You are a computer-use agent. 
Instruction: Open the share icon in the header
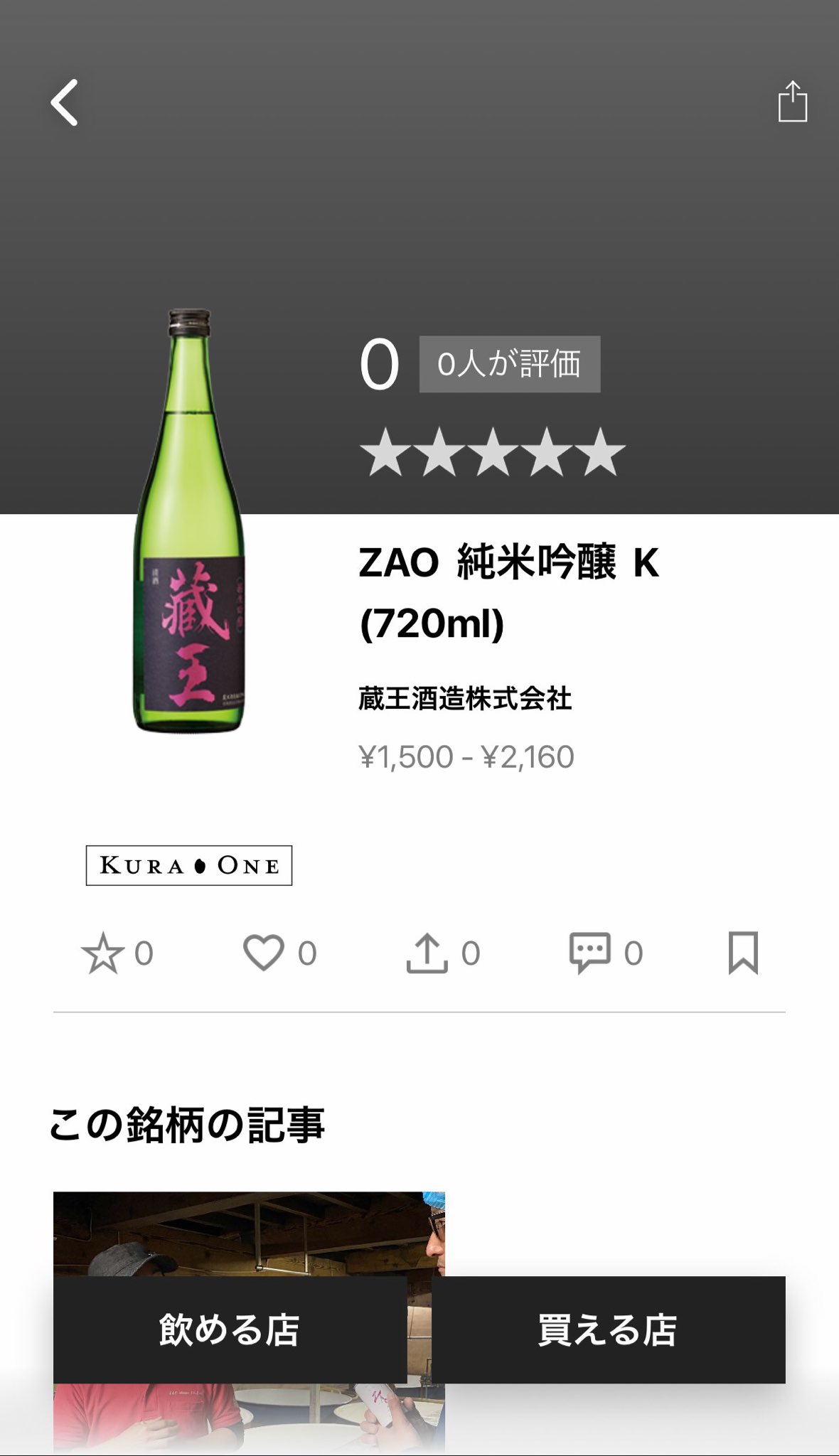coord(792,102)
